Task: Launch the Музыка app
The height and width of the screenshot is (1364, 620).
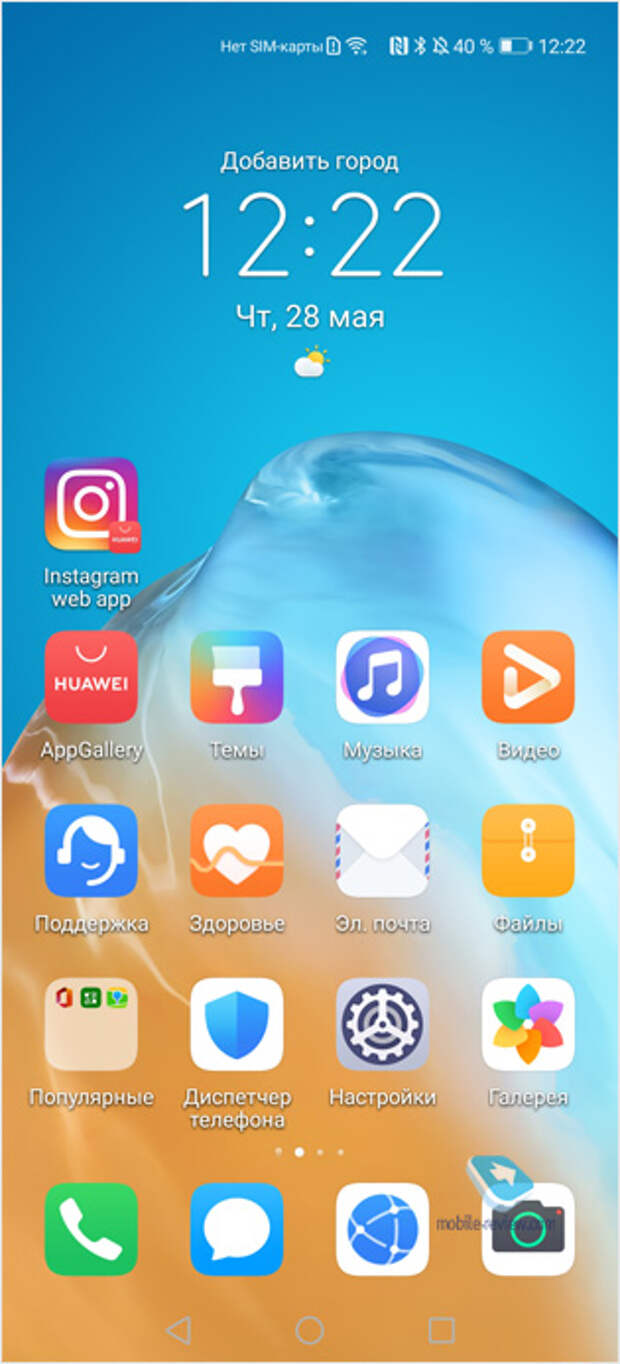Action: coord(383,677)
